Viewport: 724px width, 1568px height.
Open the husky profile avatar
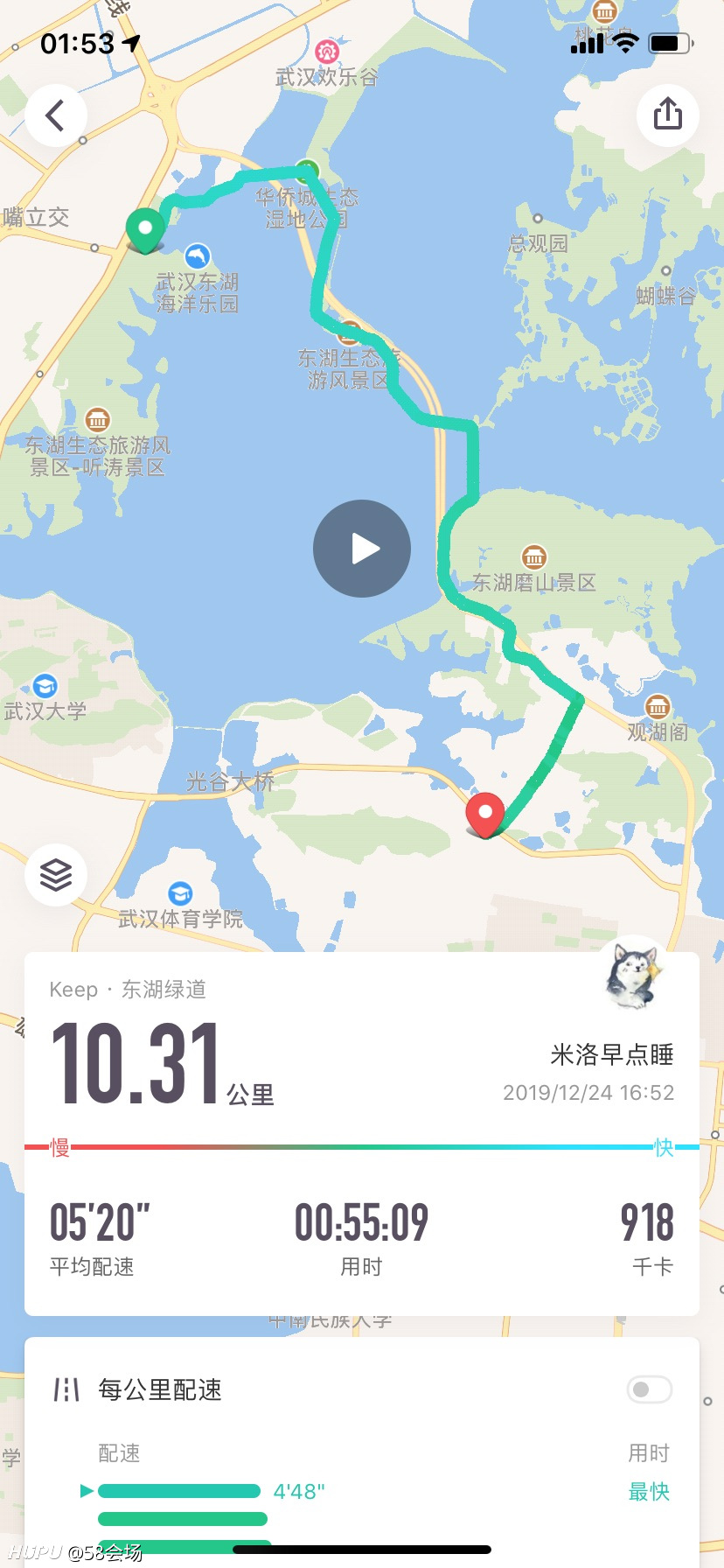pyautogui.click(x=631, y=976)
